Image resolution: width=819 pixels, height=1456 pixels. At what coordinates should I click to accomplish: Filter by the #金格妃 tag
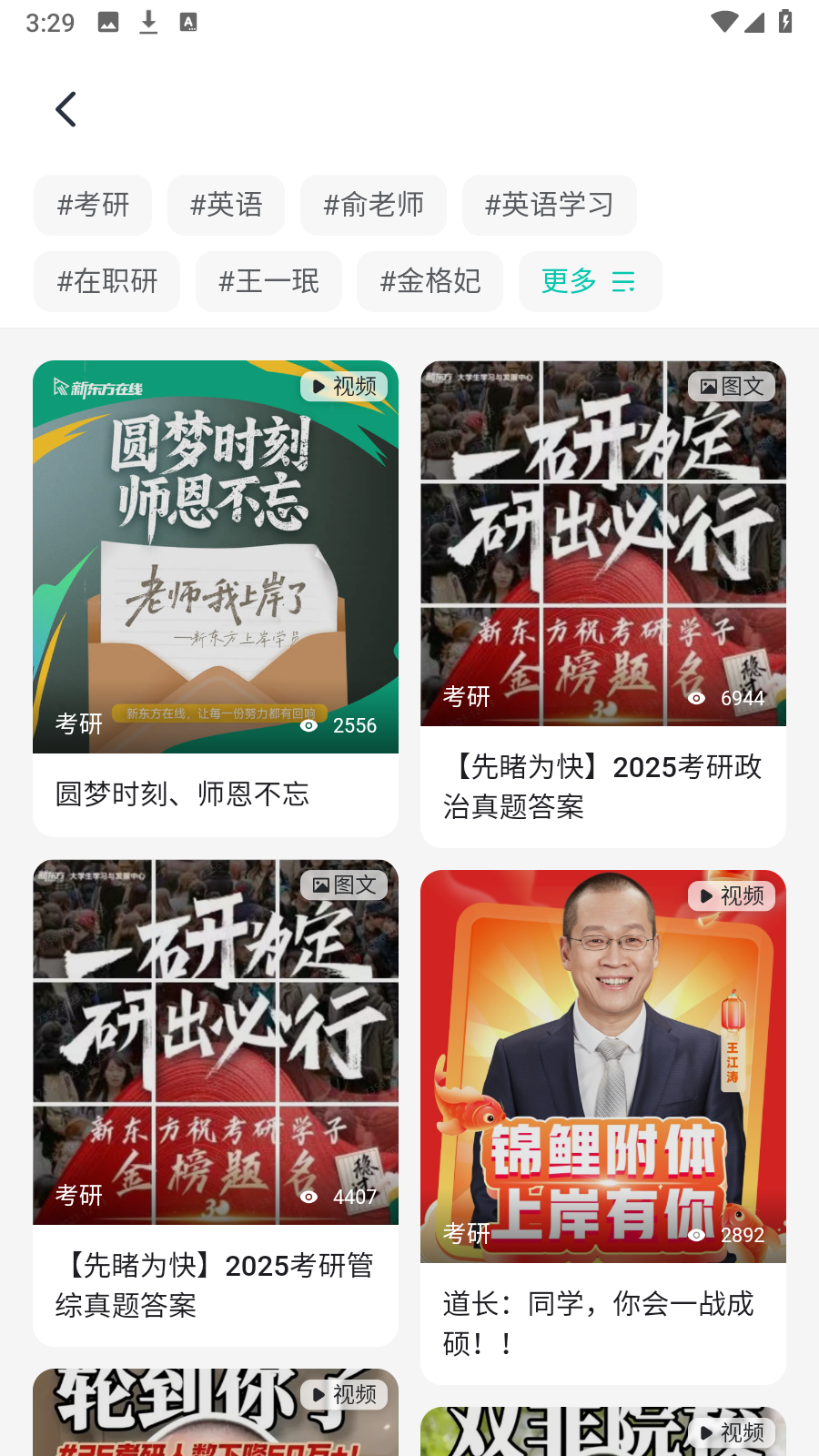pos(430,281)
